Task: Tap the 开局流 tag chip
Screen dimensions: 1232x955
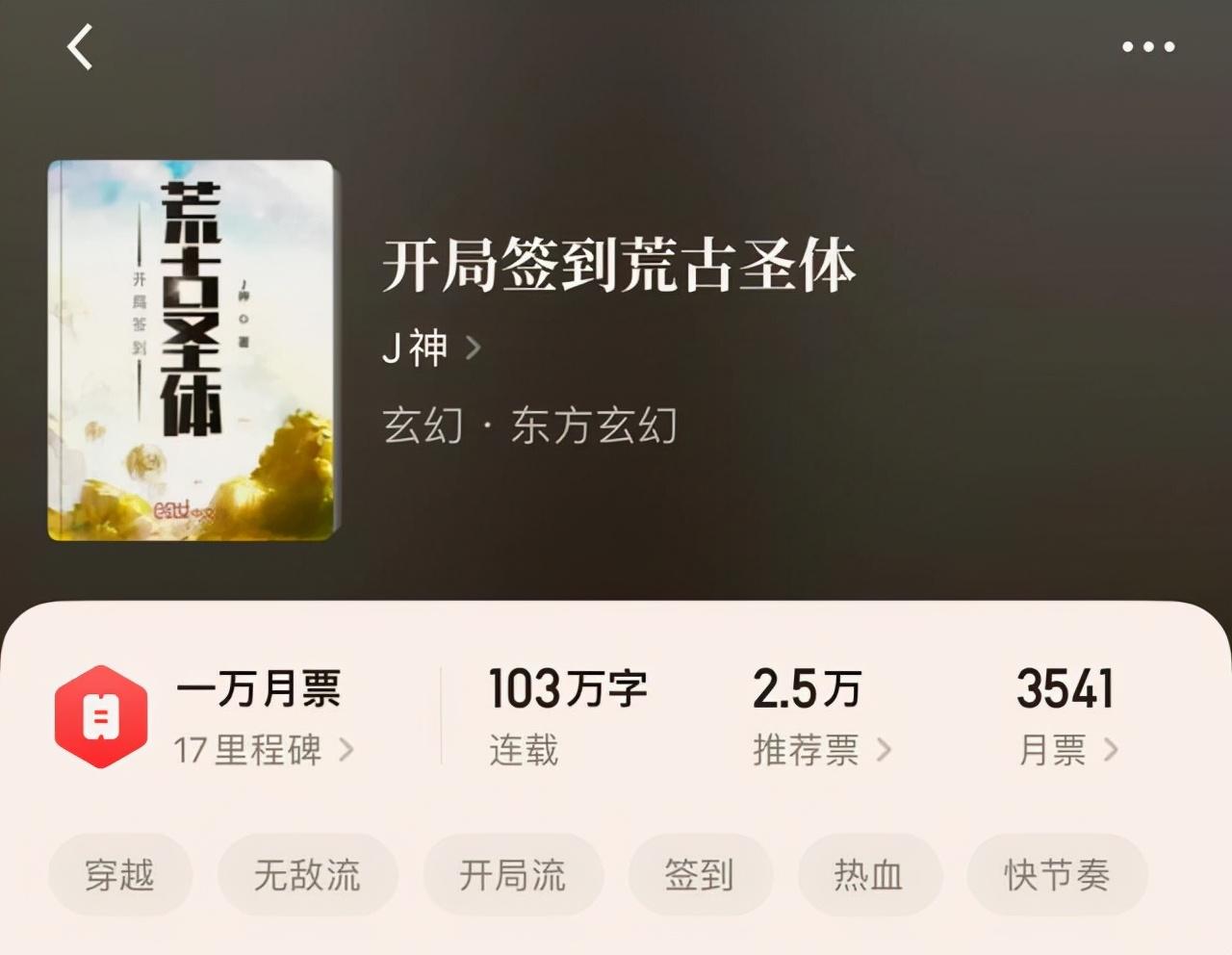Action: pyautogui.click(x=513, y=875)
